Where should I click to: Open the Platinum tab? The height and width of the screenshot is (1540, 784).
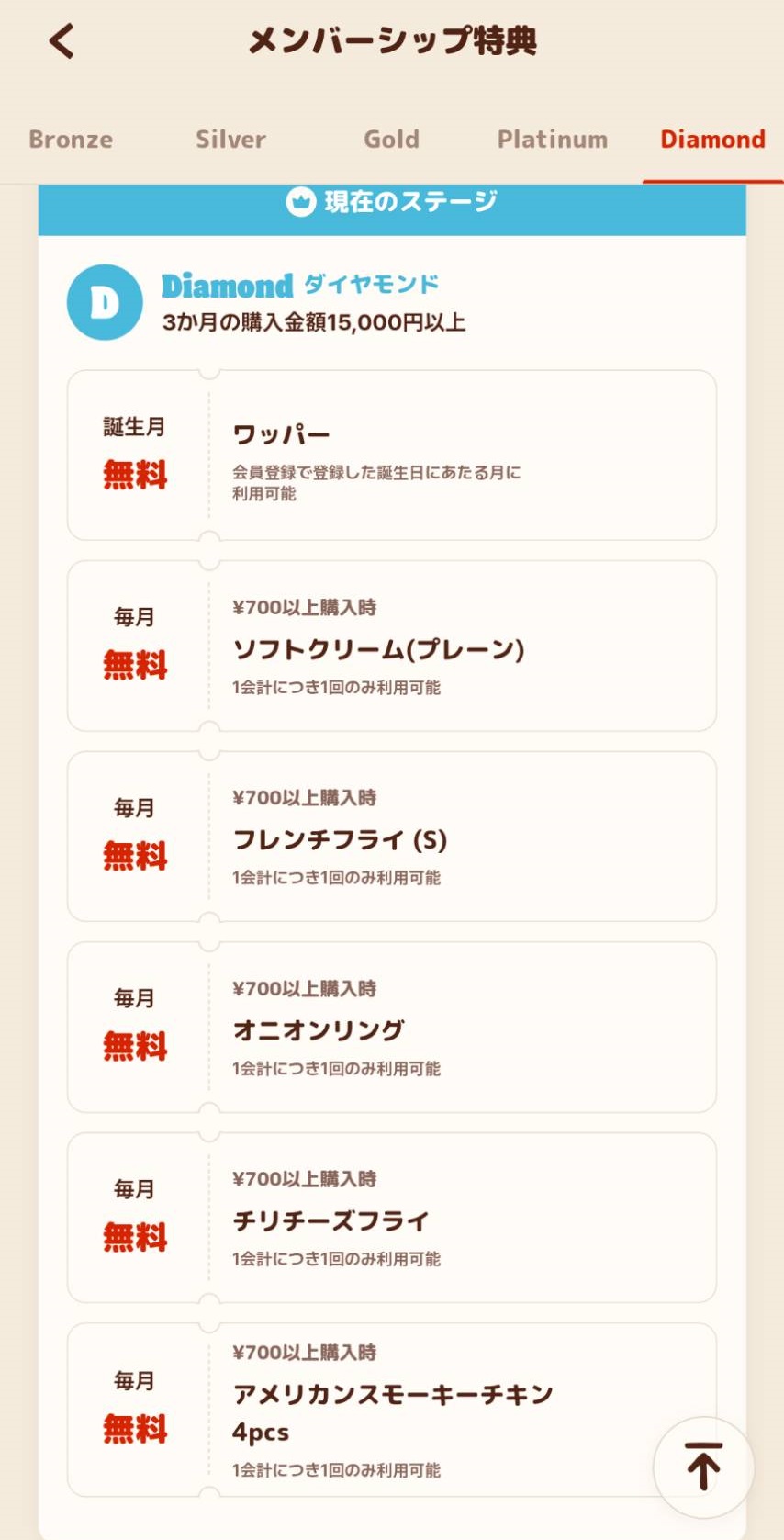click(x=552, y=140)
